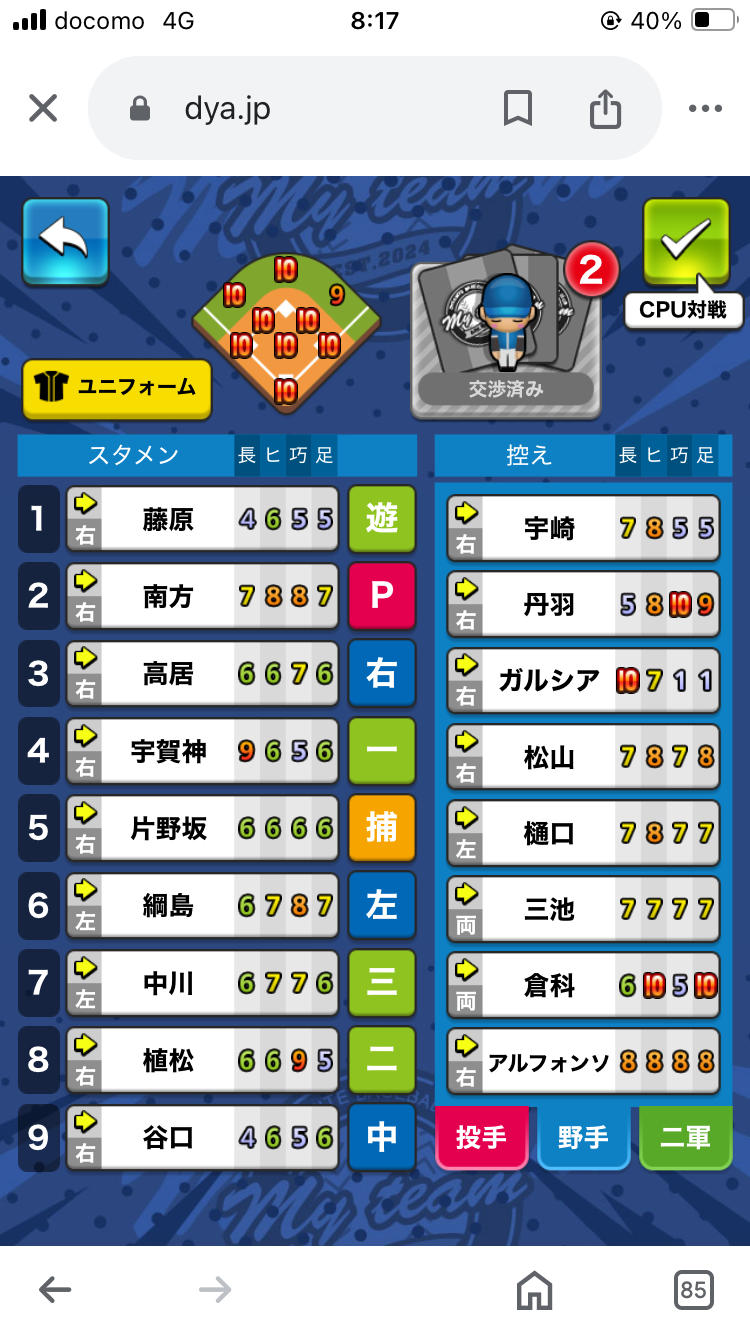The image size is (750, 1334).
Task: Open the 二軍 tab
Action: tap(686, 1138)
